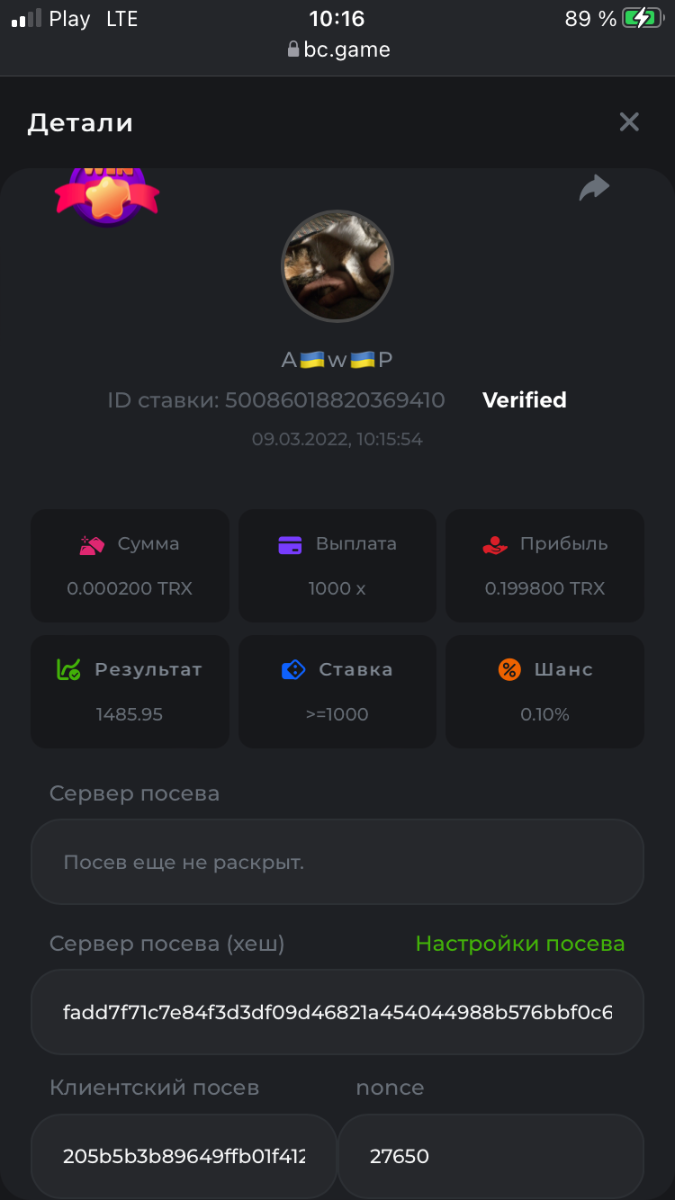Tap the nonce field showing 27650

tap(490, 1156)
